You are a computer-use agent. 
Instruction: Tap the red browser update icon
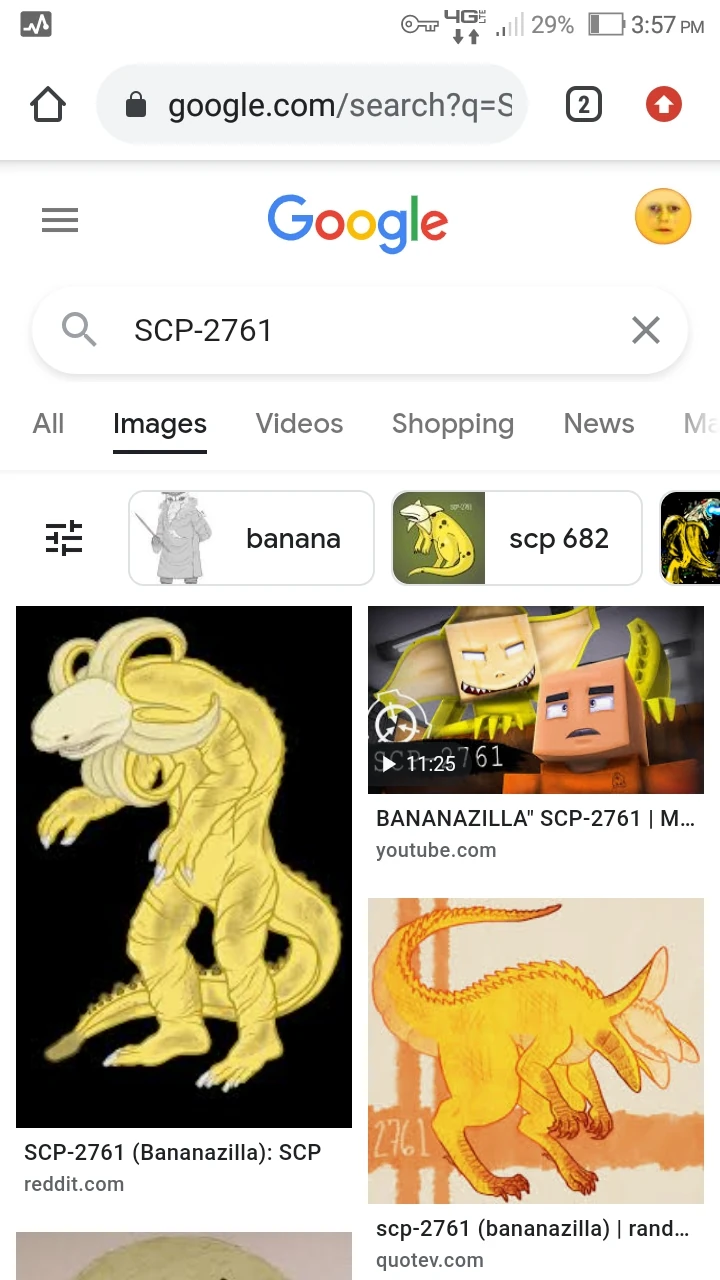point(663,104)
